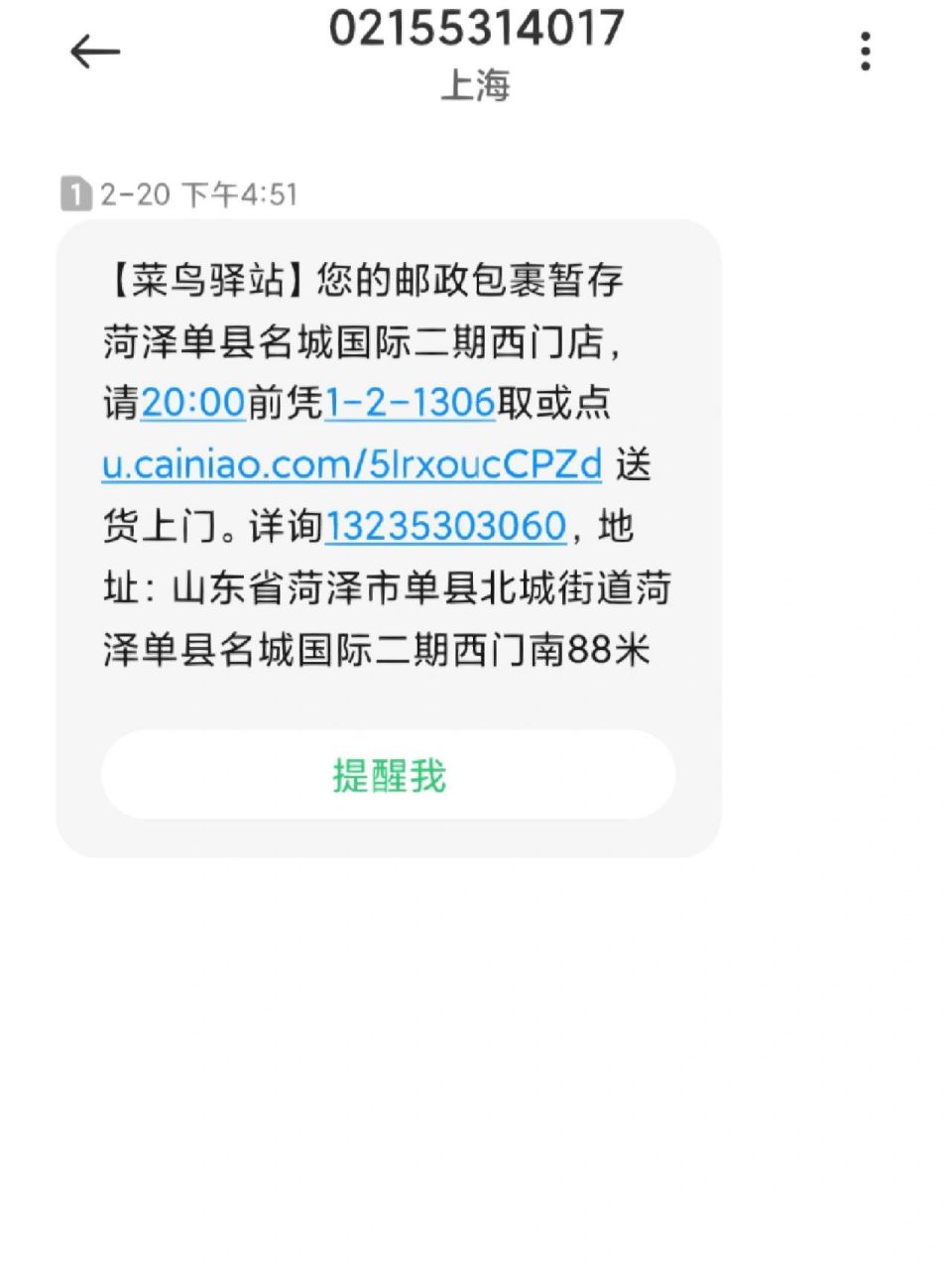
Task: Tap the 上海 location label under the number
Action: (476, 87)
